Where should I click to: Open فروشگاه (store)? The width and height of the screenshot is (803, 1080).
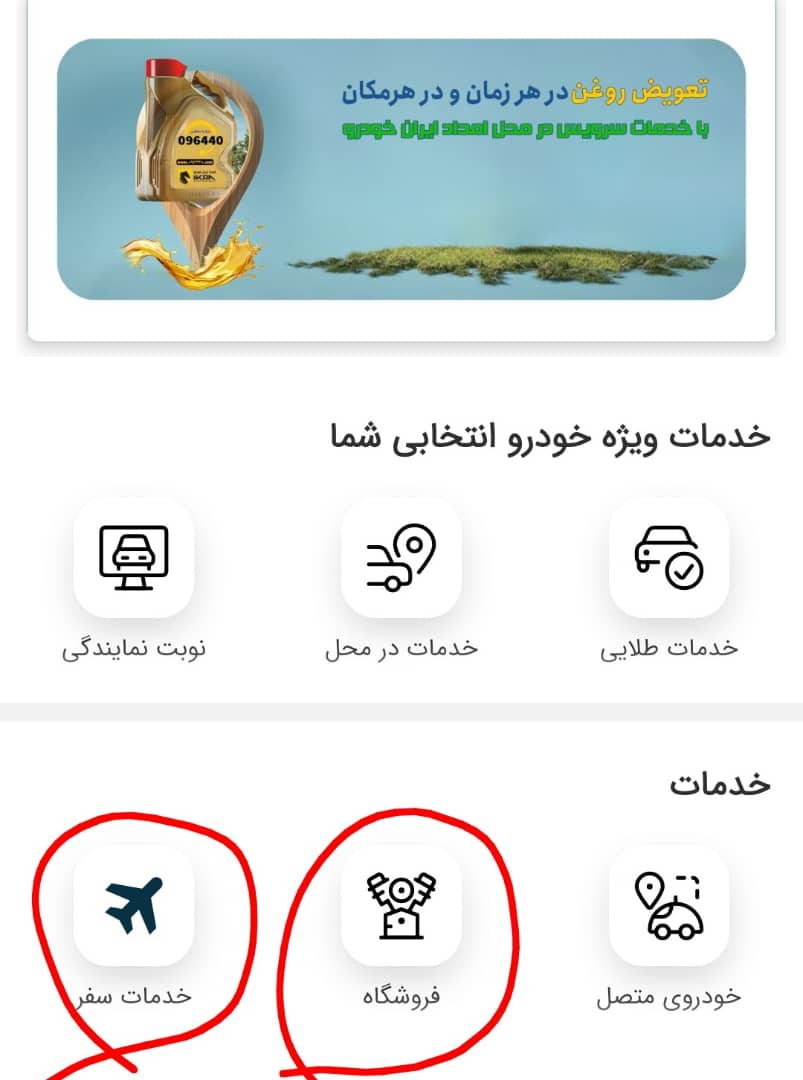coord(401,906)
